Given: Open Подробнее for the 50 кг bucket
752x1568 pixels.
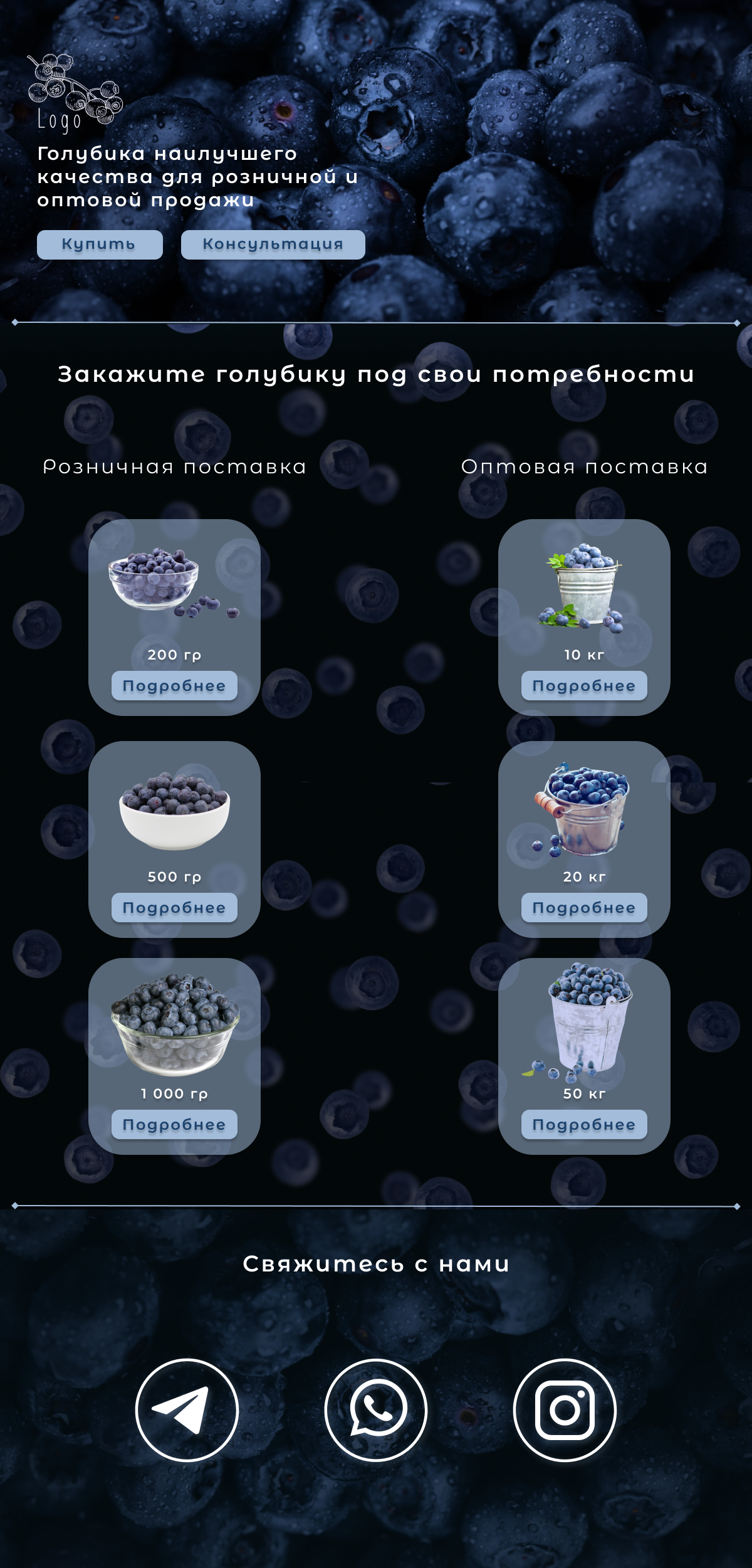Looking at the screenshot, I should pos(584,1125).
